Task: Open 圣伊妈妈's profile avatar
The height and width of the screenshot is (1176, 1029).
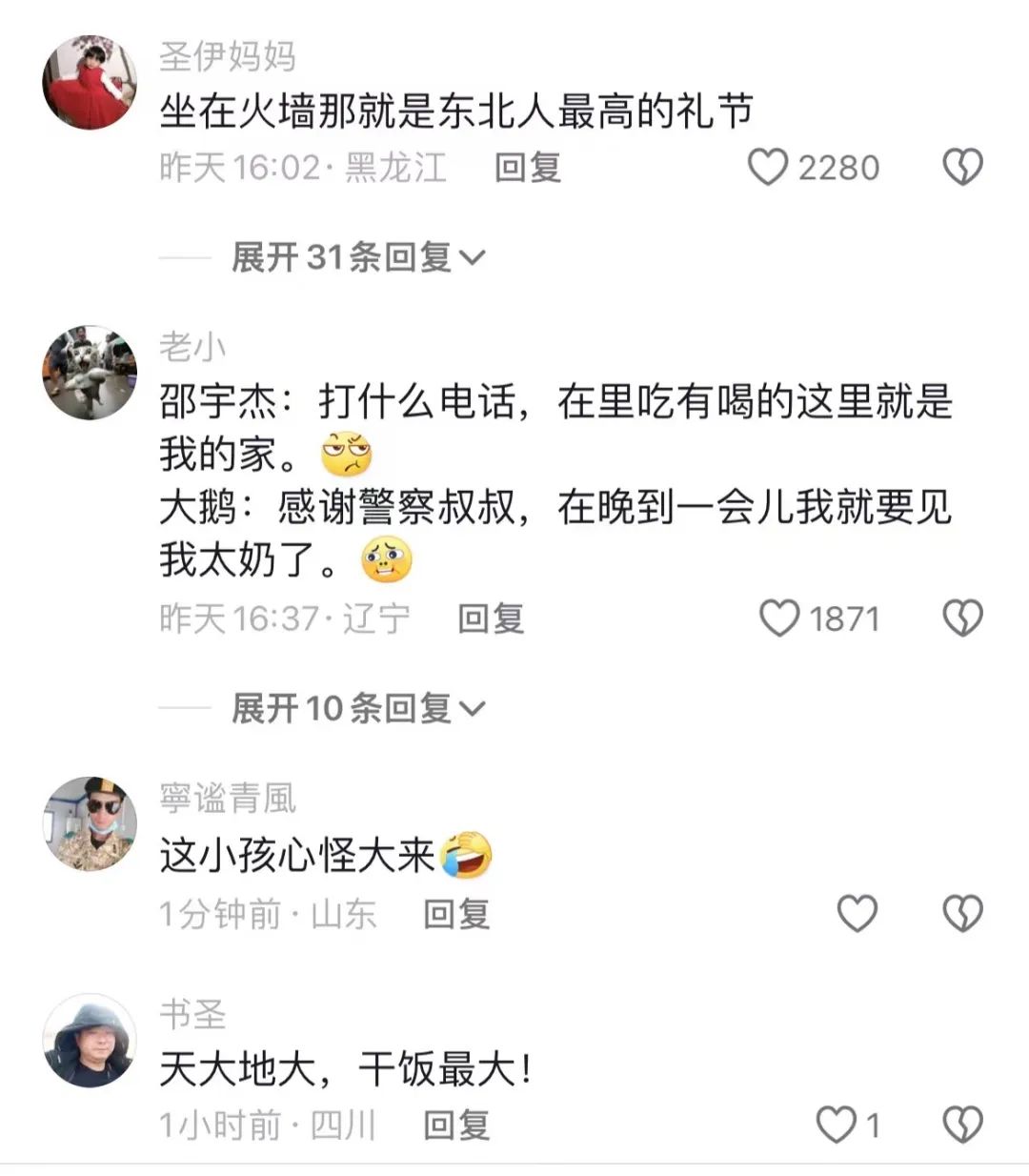Action: click(x=90, y=83)
